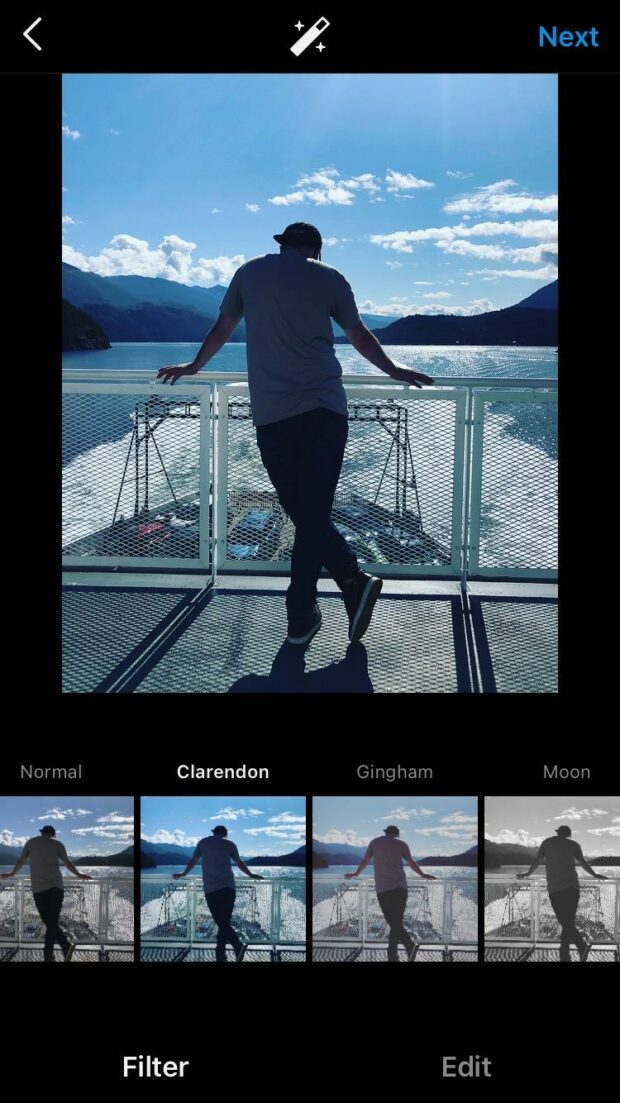The width and height of the screenshot is (620, 1103).
Task: Go back using the top-left arrow
Action: (x=33, y=35)
